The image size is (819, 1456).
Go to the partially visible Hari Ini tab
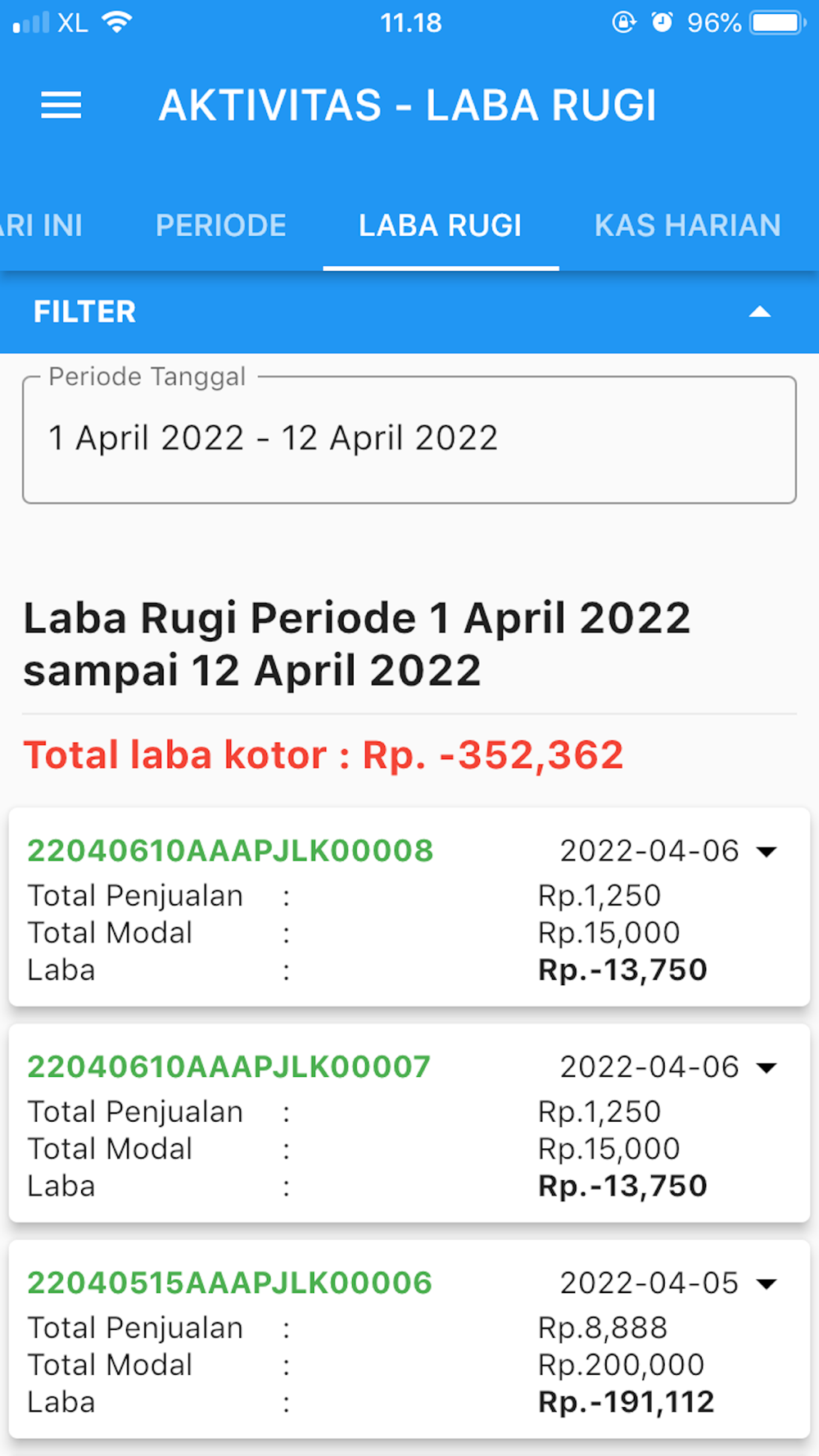click(x=41, y=225)
